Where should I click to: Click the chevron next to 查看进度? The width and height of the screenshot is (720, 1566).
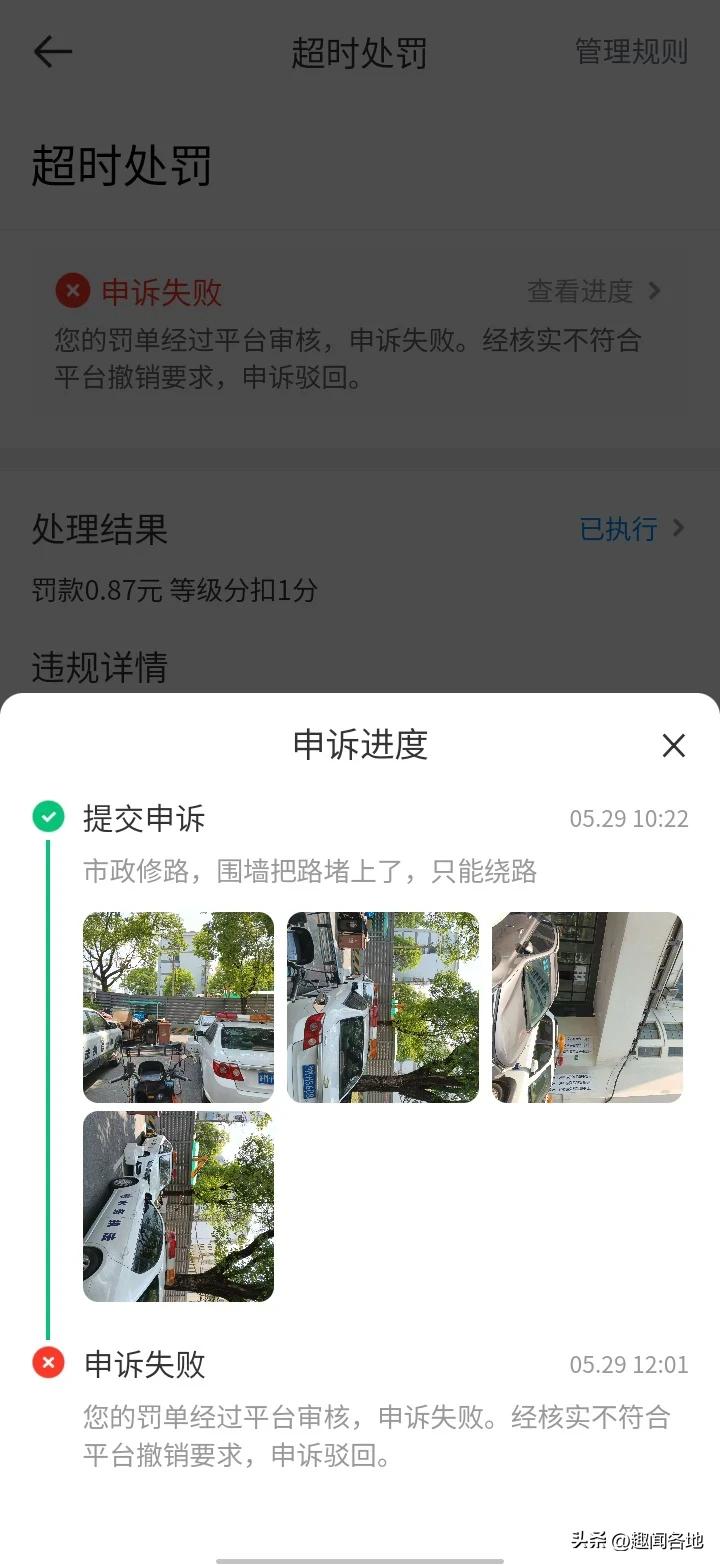tap(655, 291)
